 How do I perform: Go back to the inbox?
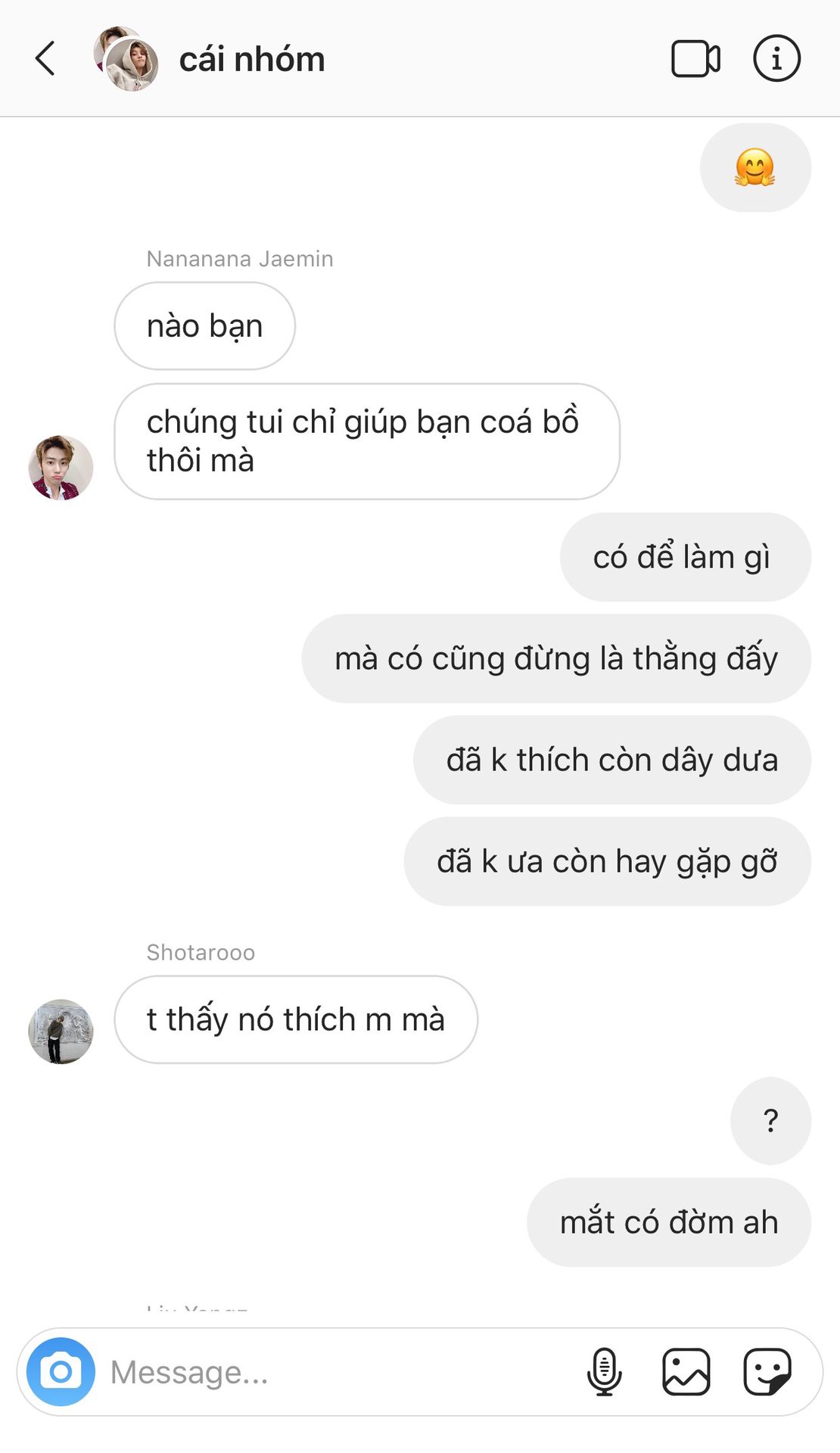(x=45, y=58)
